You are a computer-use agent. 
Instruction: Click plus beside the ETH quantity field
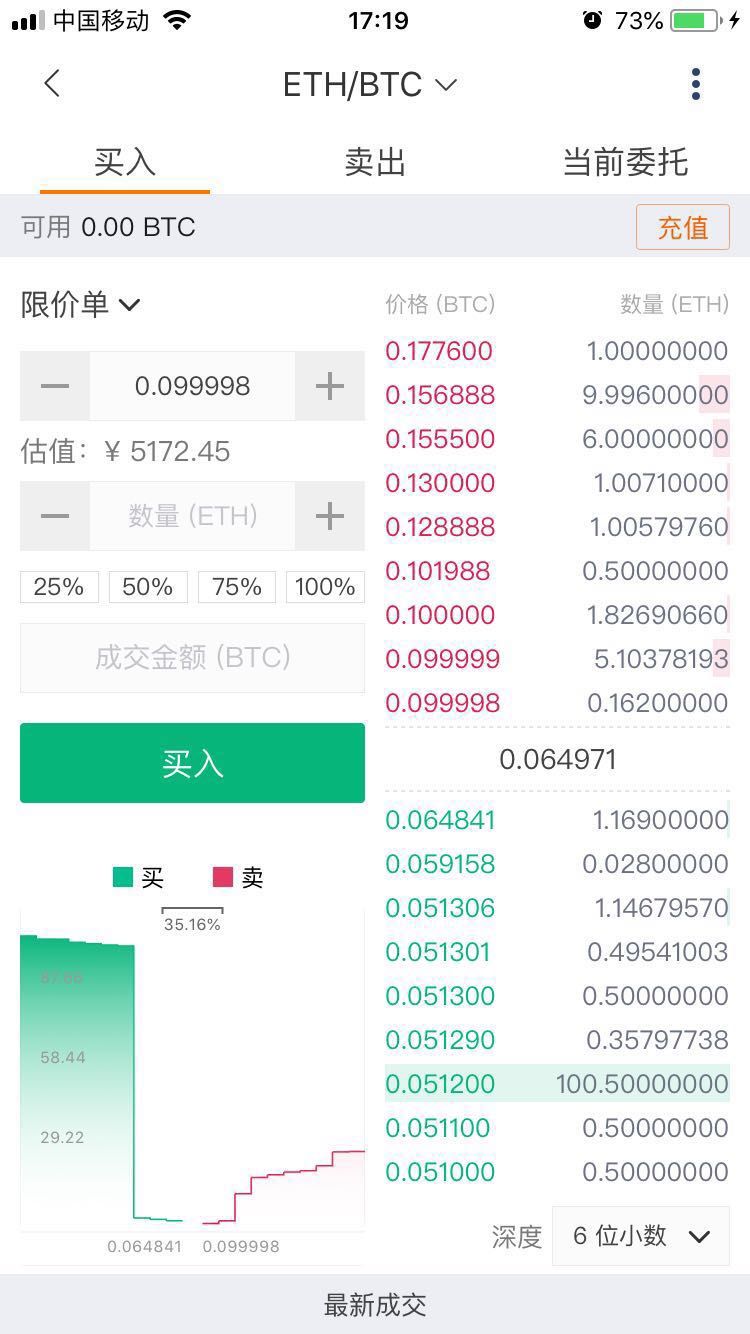330,516
